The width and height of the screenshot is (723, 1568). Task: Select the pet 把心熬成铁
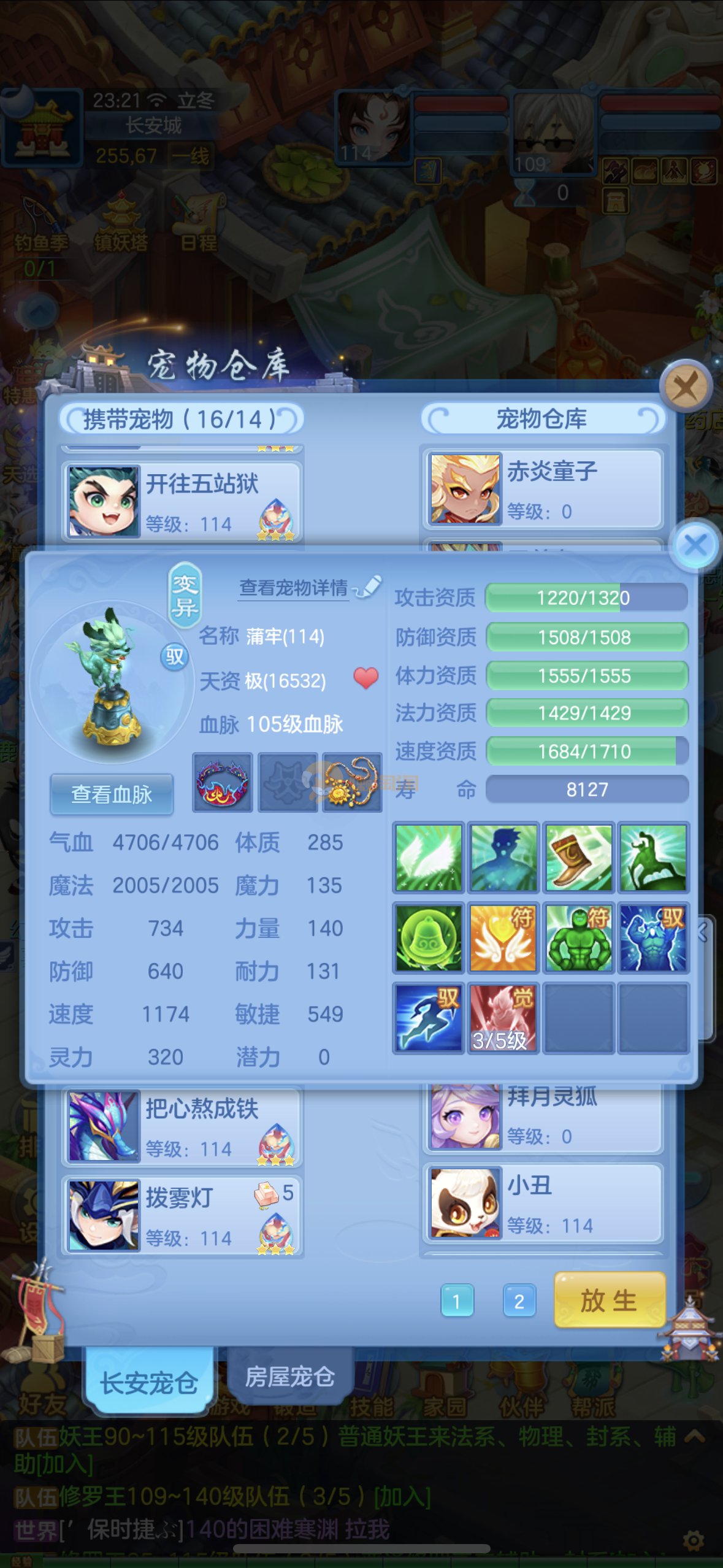[182, 1127]
